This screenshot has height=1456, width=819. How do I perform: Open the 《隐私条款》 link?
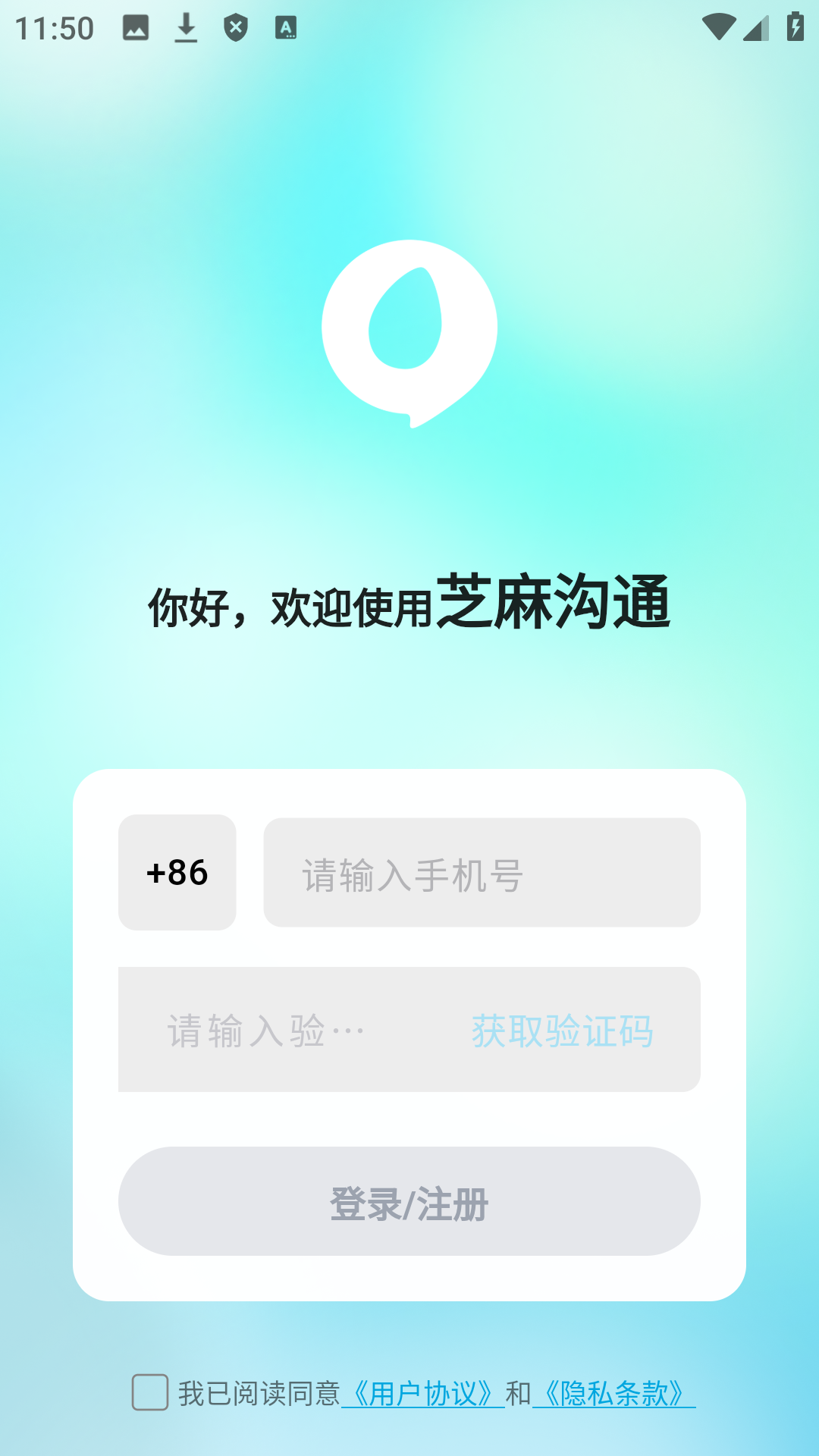pyautogui.click(x=614, y=1394)
